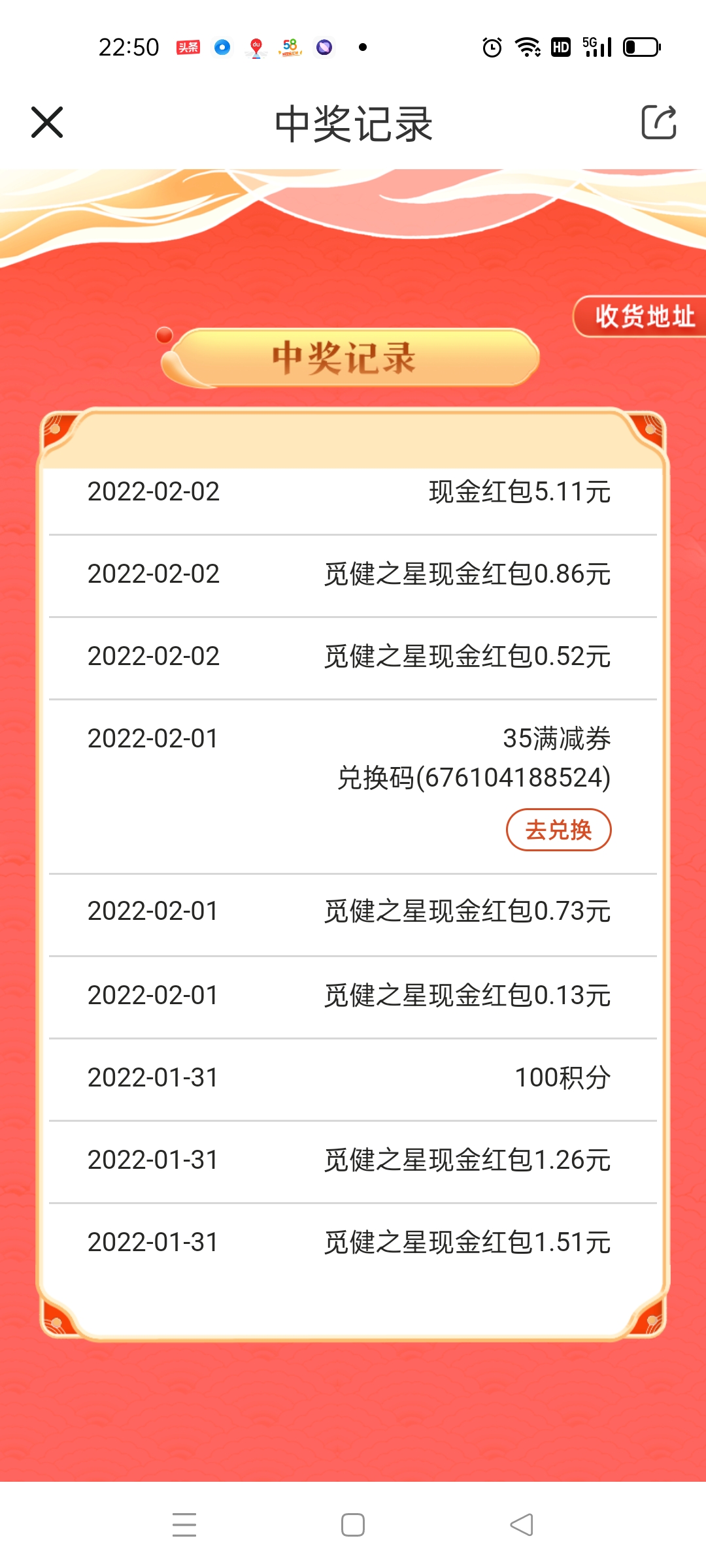The height and width of the screenshot is (1568, 706).
Task: Select the Baidu Maps pin icon in status bar
Action: click(x=256, y=46)
